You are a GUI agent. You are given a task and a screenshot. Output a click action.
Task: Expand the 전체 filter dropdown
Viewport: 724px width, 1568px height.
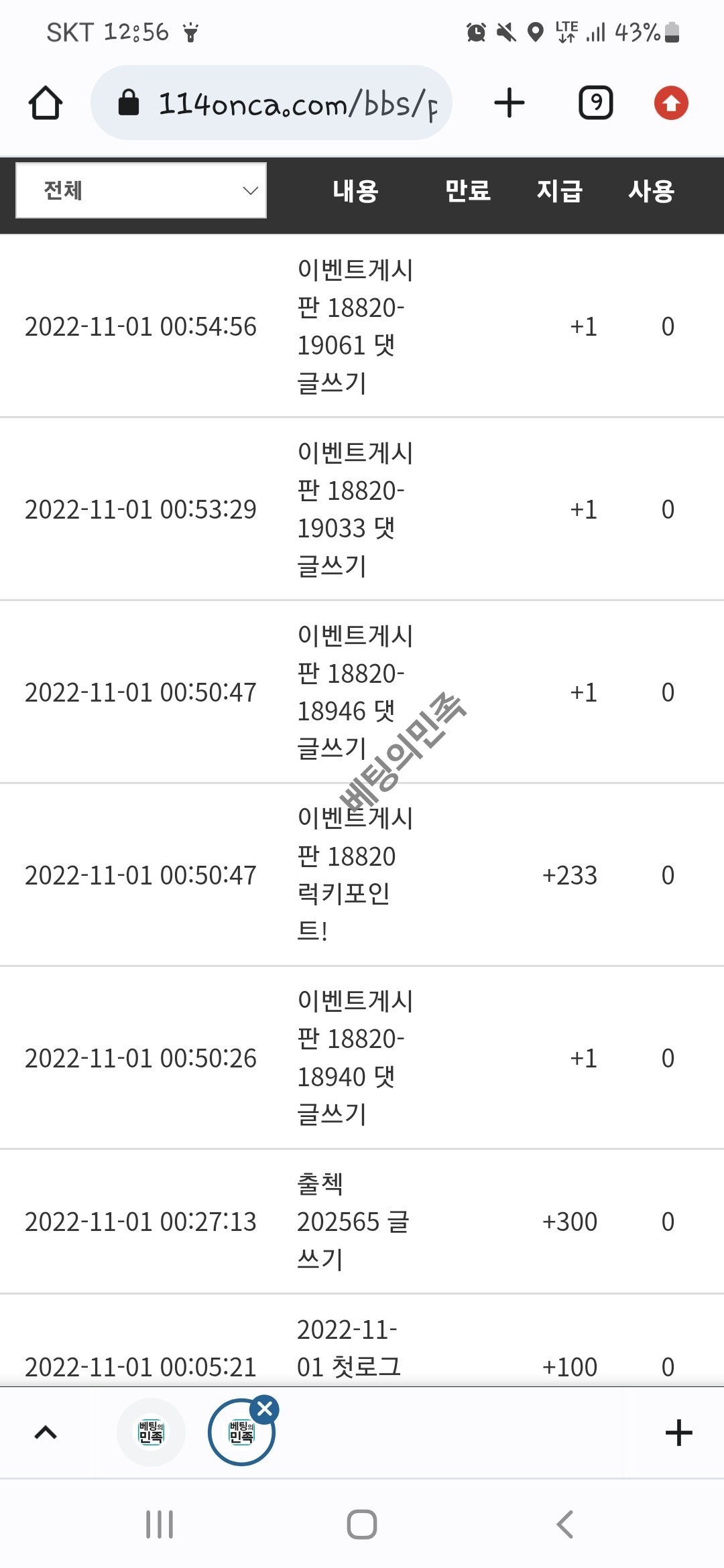point(141,191)
